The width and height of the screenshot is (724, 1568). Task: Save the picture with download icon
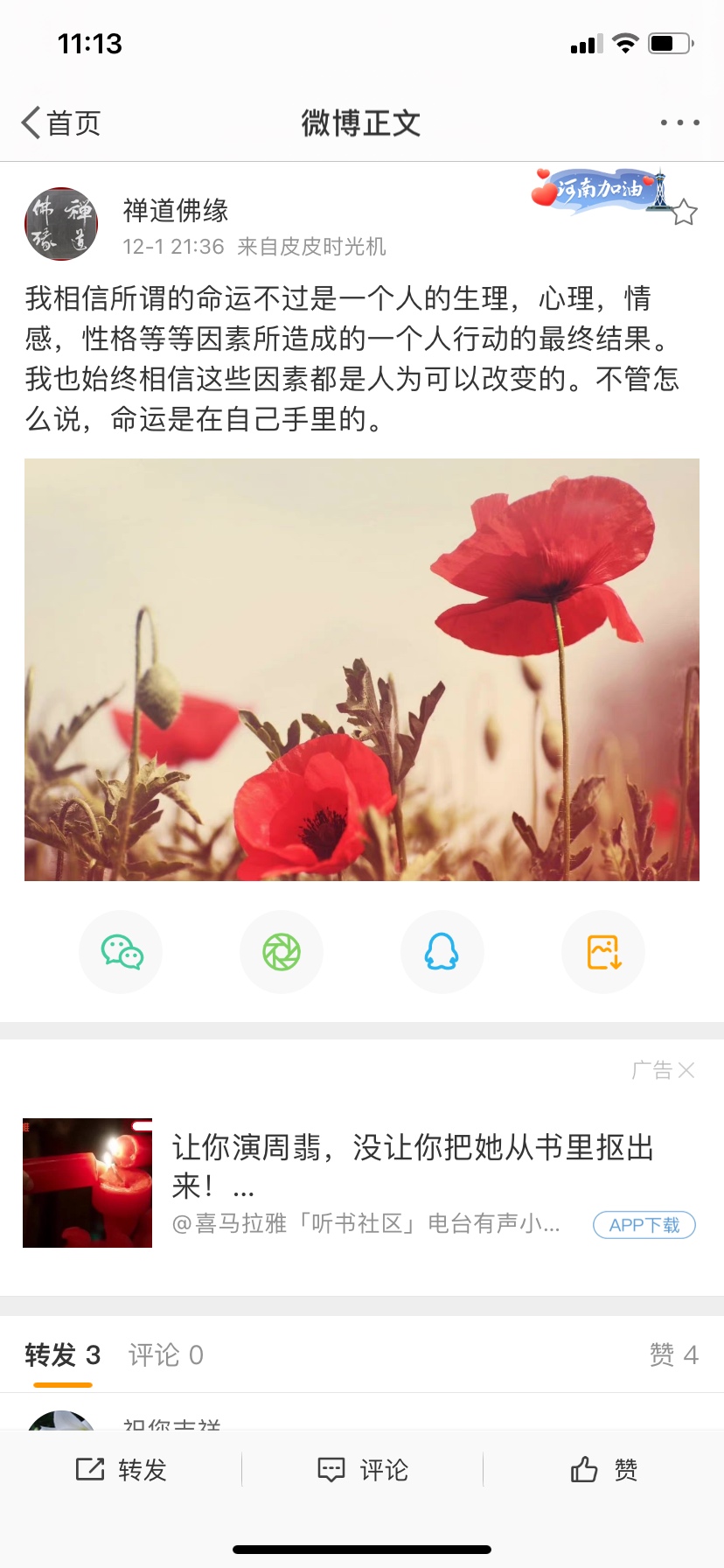tap(603, 952)
